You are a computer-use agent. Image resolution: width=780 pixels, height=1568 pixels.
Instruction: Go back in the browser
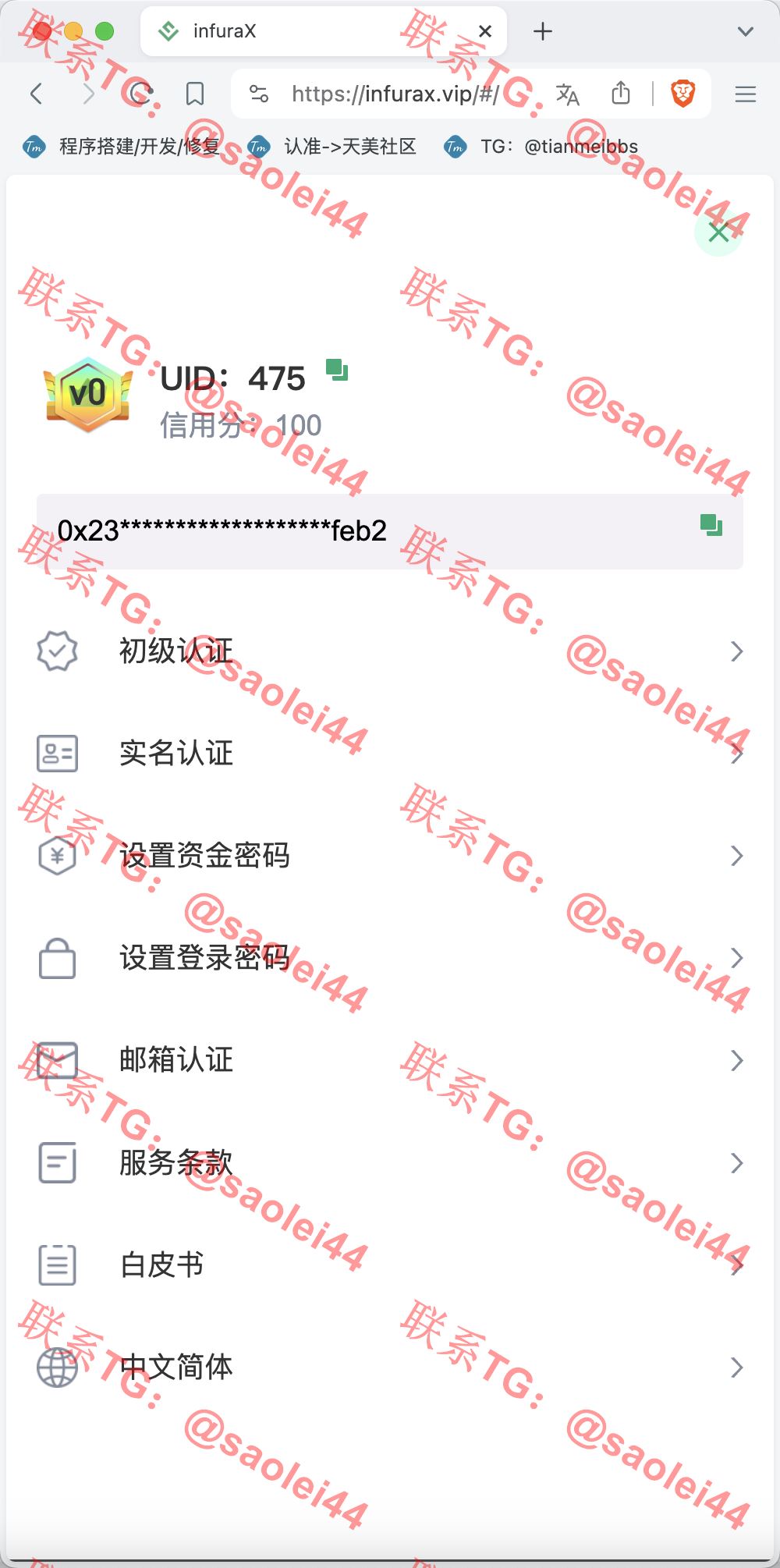pos(36,94)
